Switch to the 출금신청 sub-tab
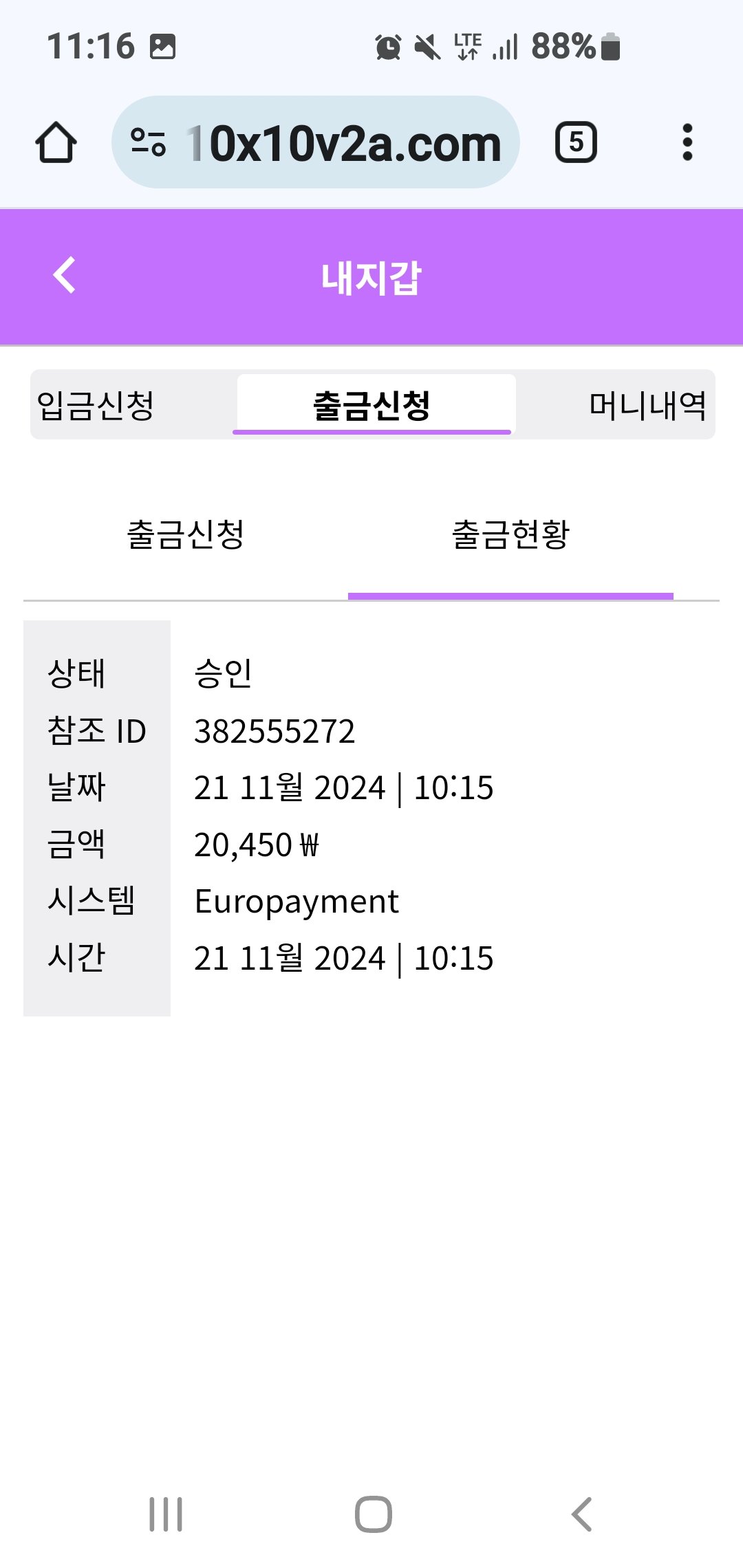 pos(186,534)
